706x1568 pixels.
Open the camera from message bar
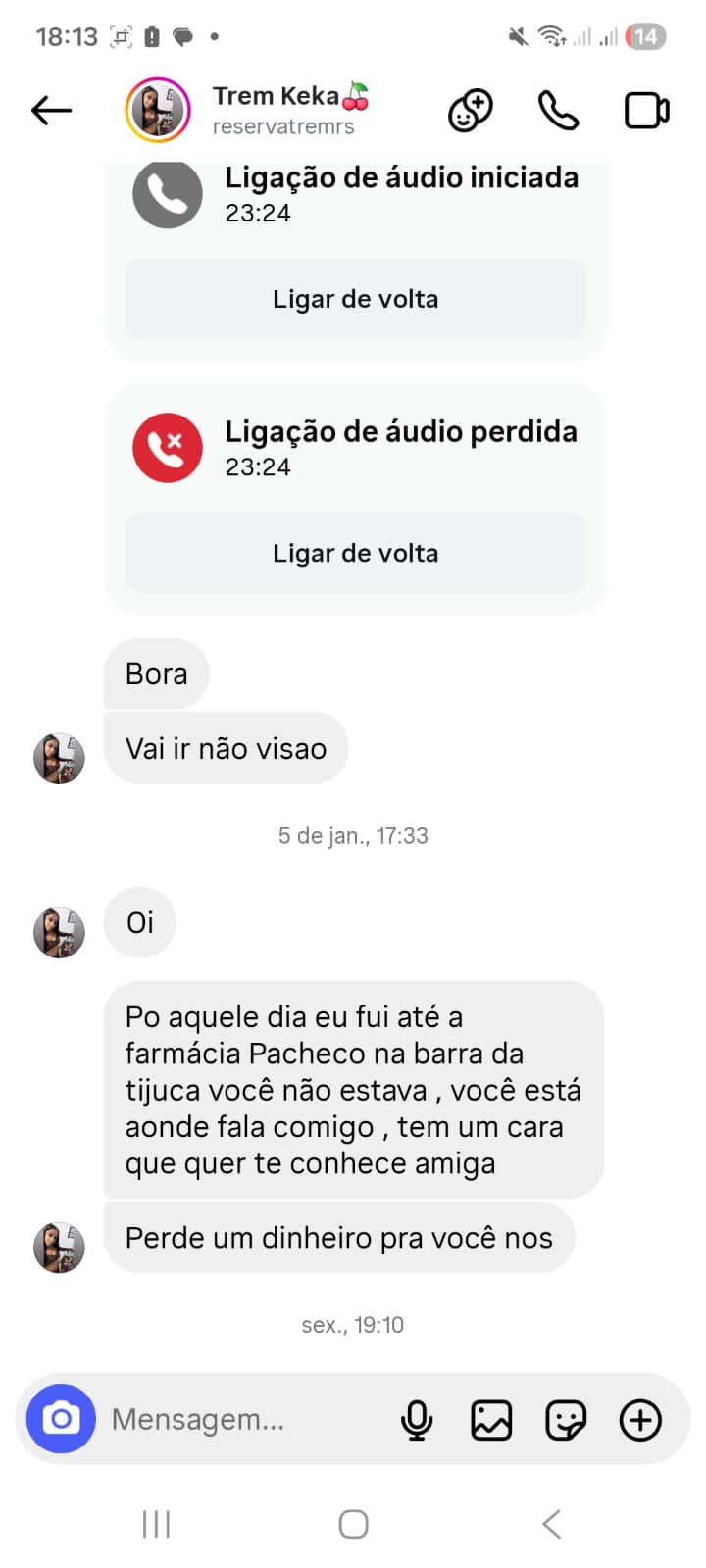[x=61, y=1418]
